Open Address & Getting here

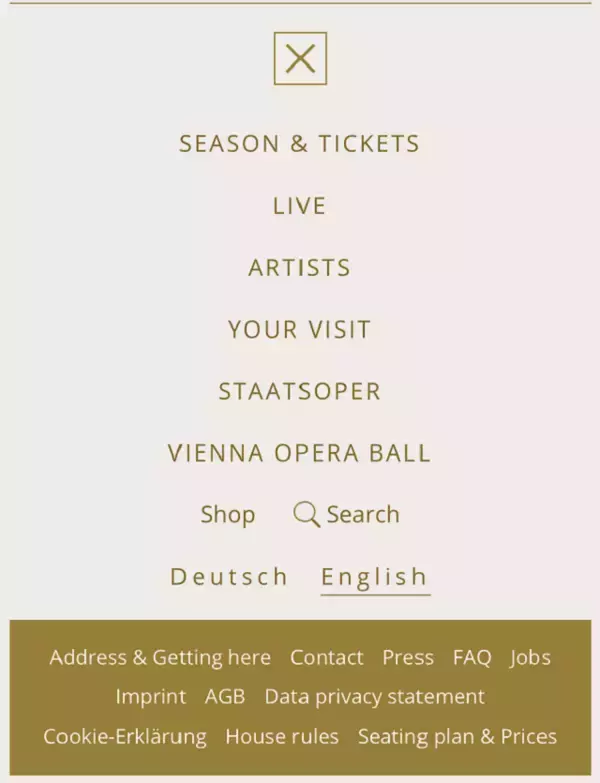(x=160, y=658)
